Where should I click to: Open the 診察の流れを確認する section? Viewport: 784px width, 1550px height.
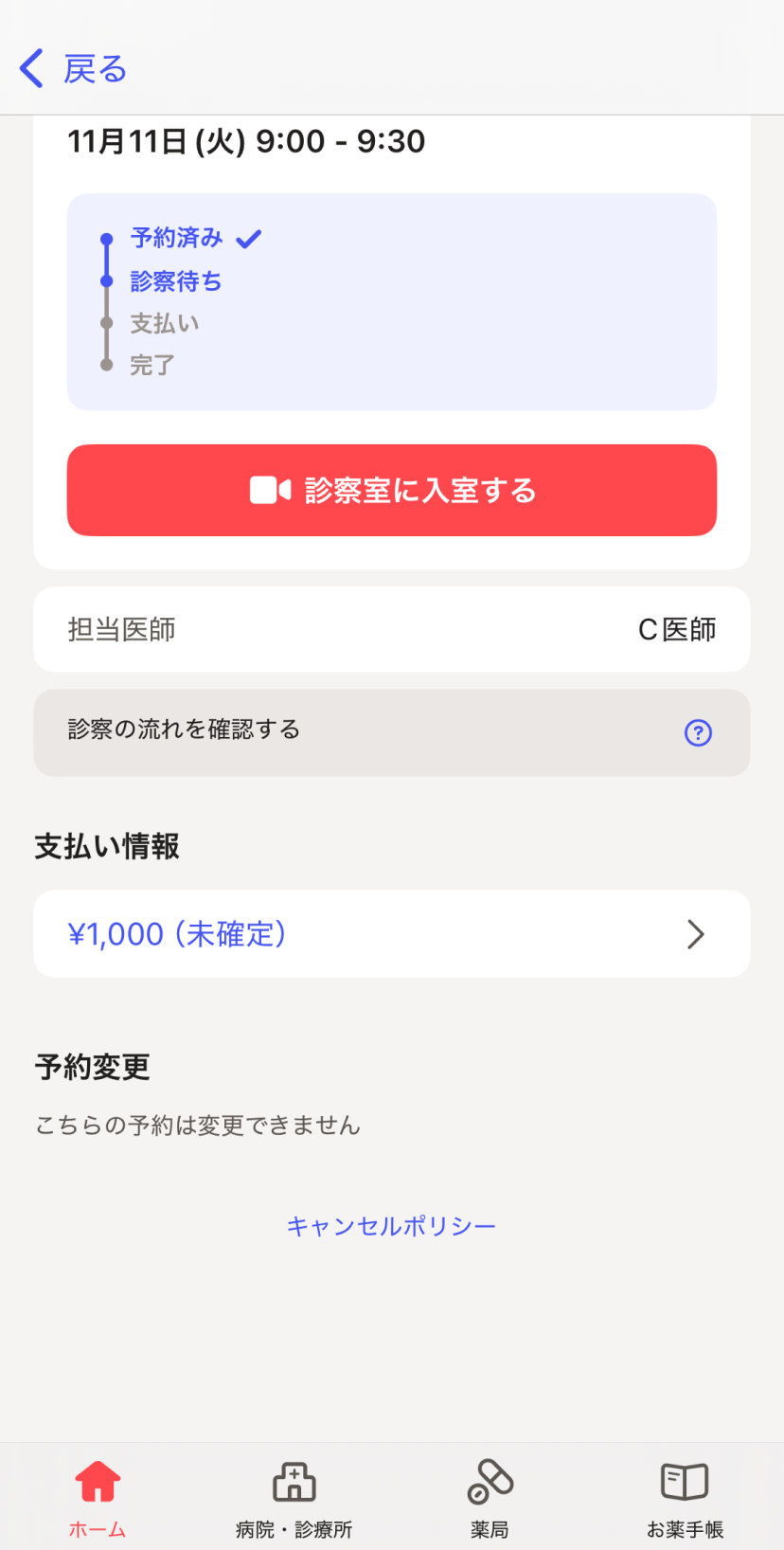click(x=391, y=732)
